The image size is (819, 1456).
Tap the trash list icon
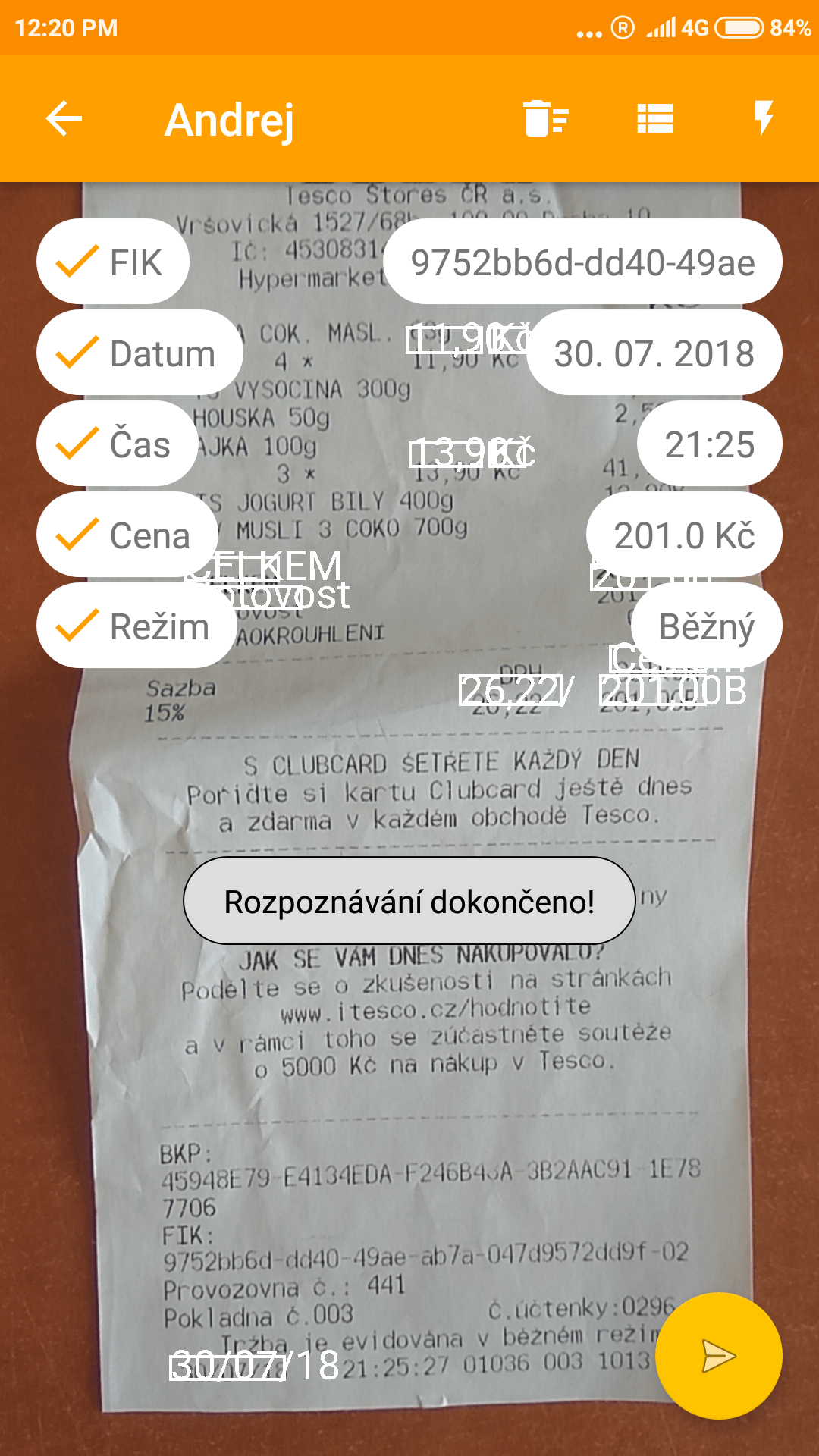pyautogui.click(x=546, y=118)
